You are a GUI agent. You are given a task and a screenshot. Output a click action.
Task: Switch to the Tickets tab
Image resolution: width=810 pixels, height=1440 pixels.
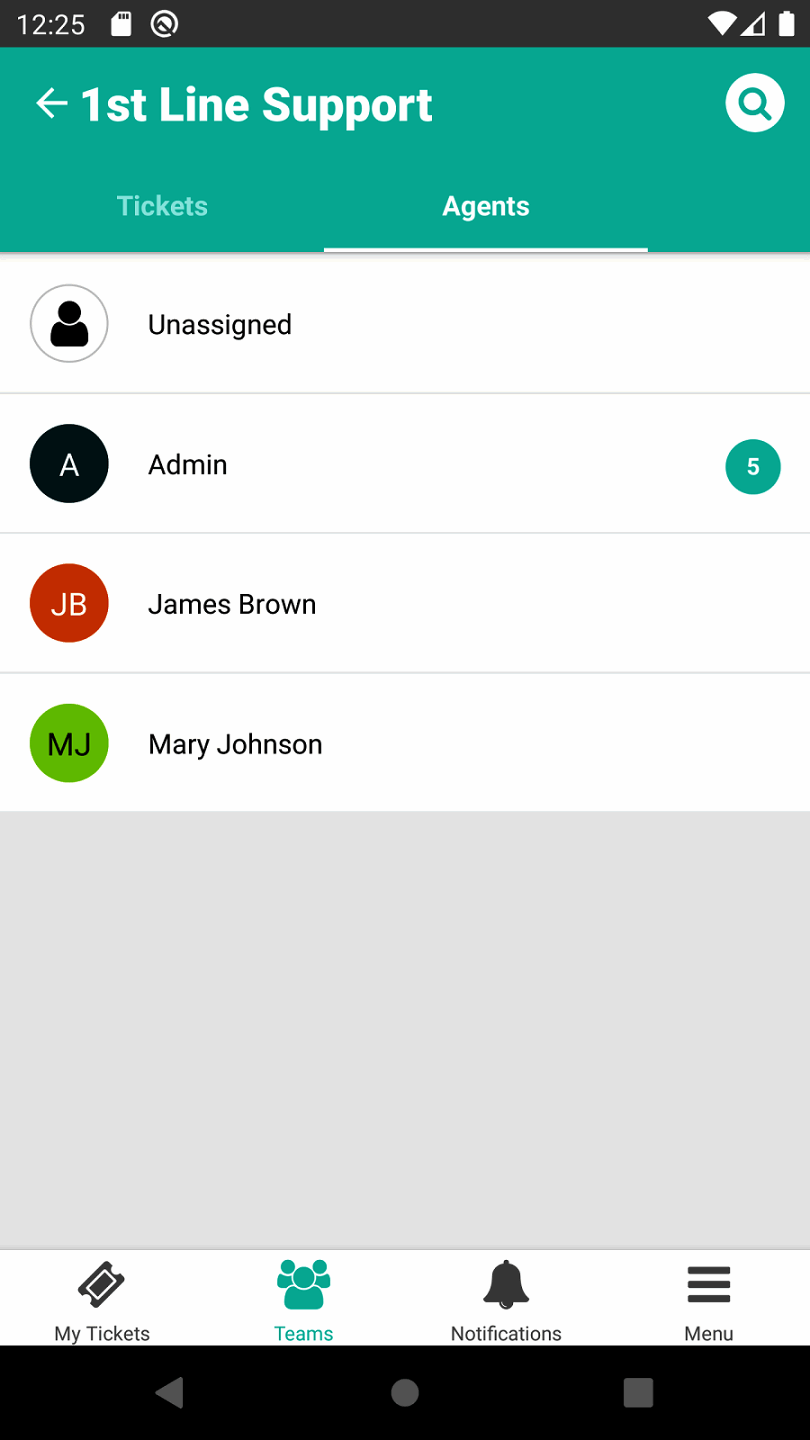pyautogui.click(x=162, y=206)
